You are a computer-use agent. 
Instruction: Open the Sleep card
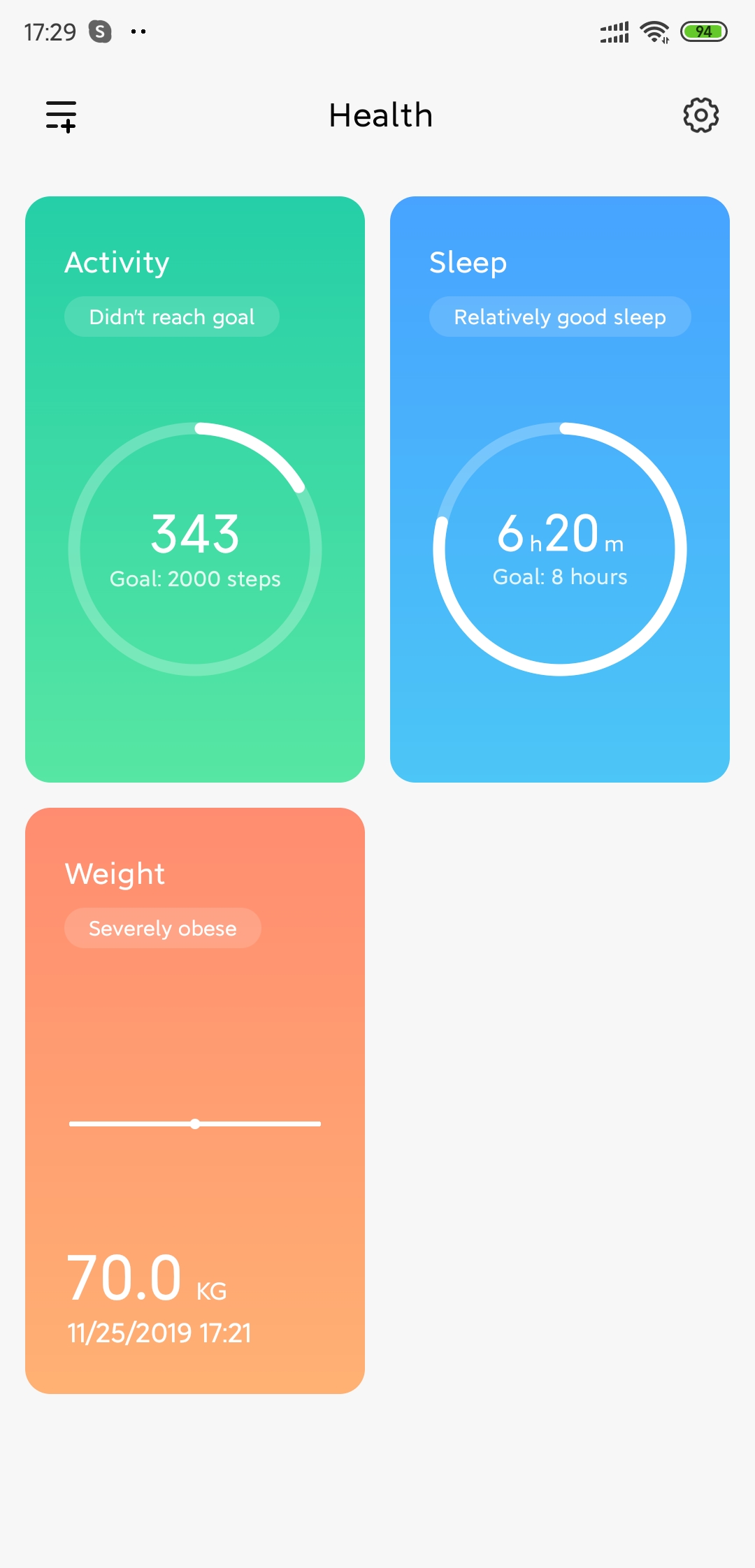coord(560,489)
